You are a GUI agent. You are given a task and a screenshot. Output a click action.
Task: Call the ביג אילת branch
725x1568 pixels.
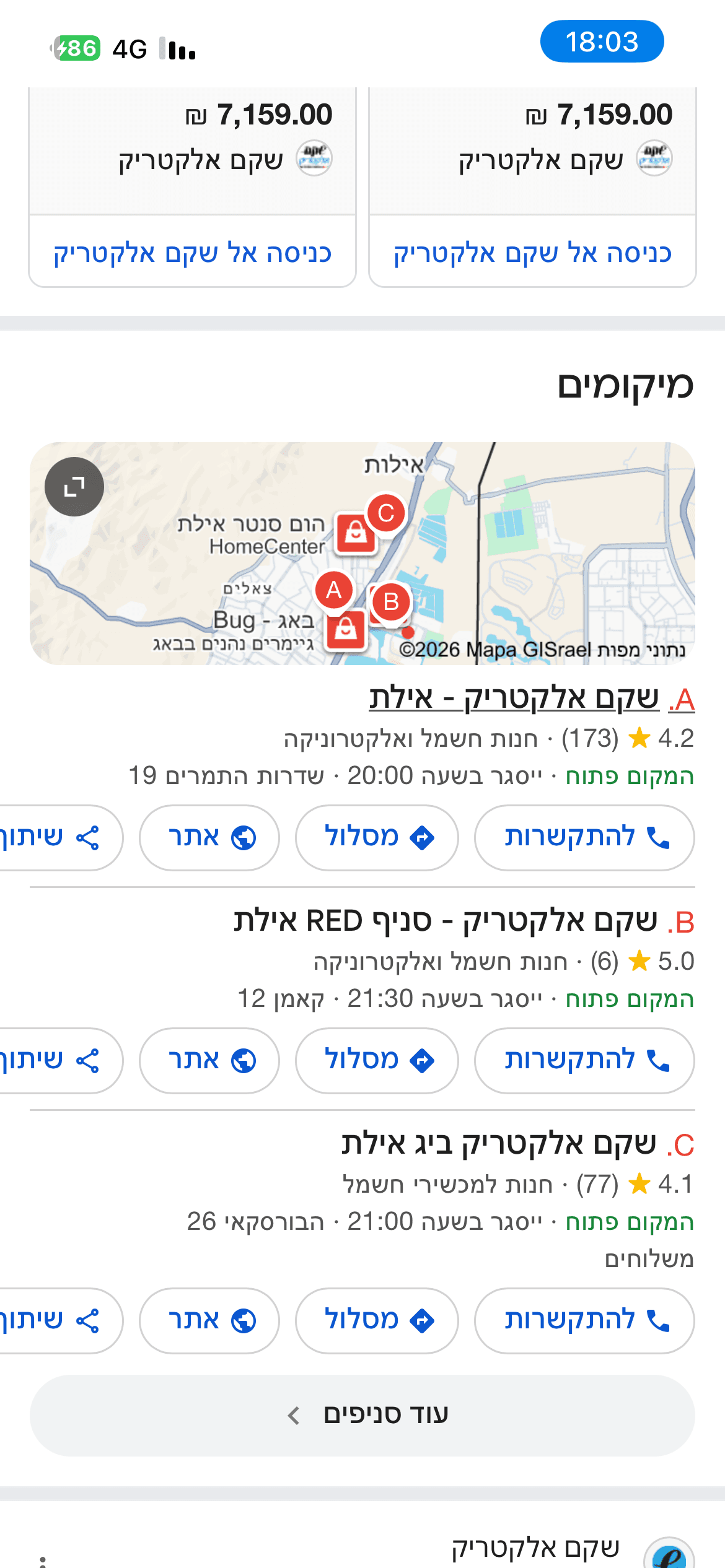pyautogui.click(x=584, y=1320)
